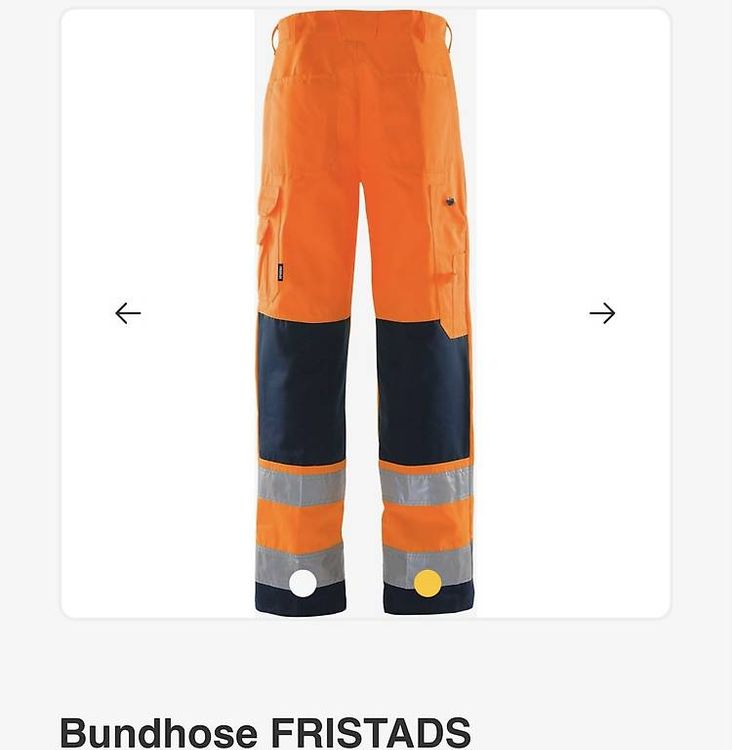Go to the previous product image
This screenshot has height=750, width=732.
[128, 313]
